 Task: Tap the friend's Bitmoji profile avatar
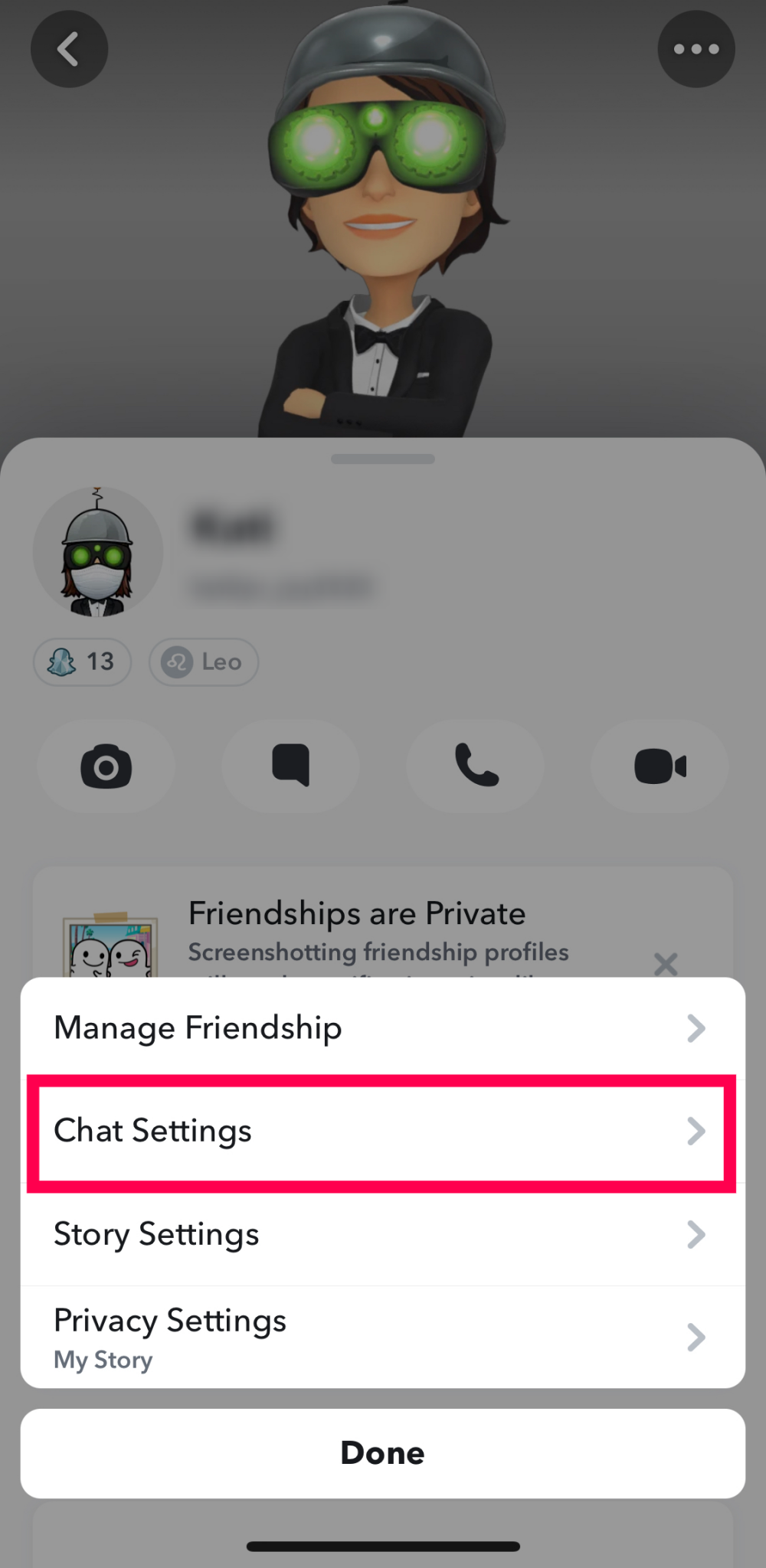pos(97,552)
